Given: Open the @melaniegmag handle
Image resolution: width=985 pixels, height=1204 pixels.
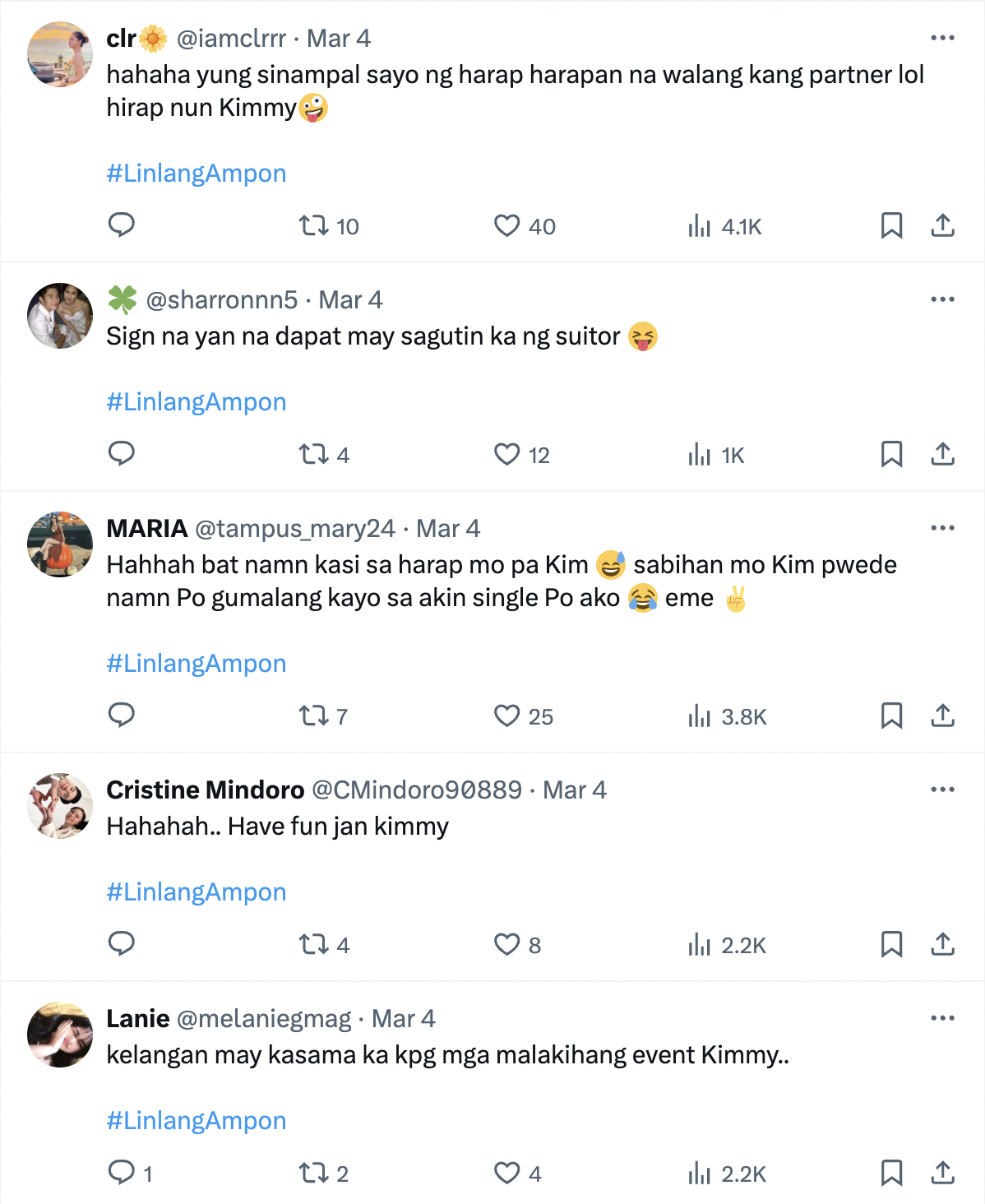Looking at the screenshot, I should 264,1019.
